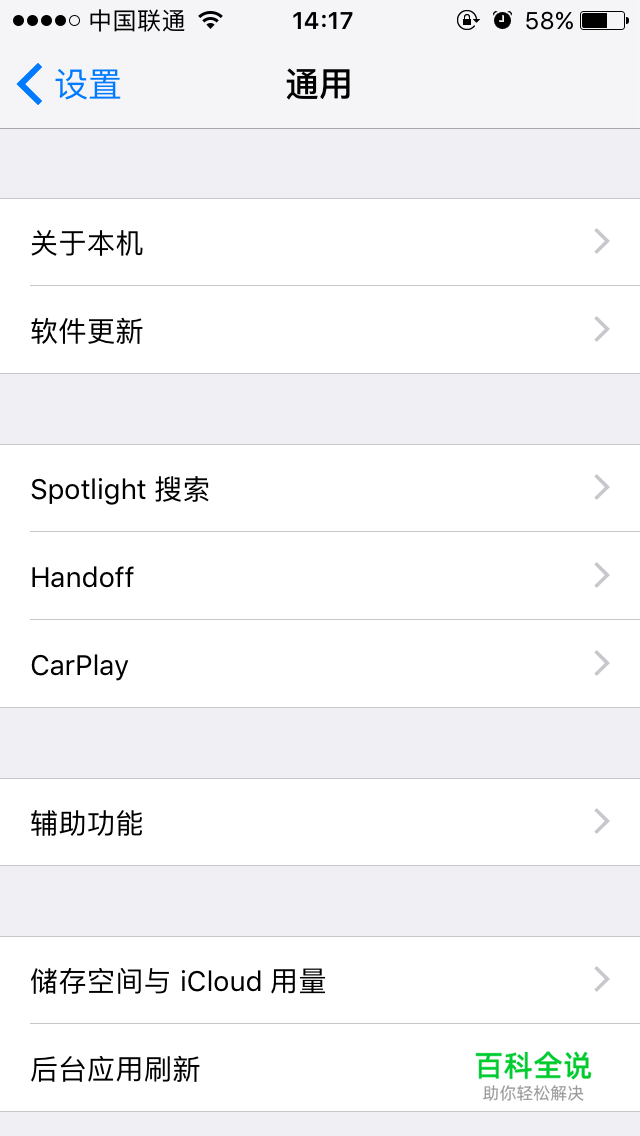Open 储存空间与 iCloud 用量
The width and height of the screenshot is (640, 1136).
320,980
